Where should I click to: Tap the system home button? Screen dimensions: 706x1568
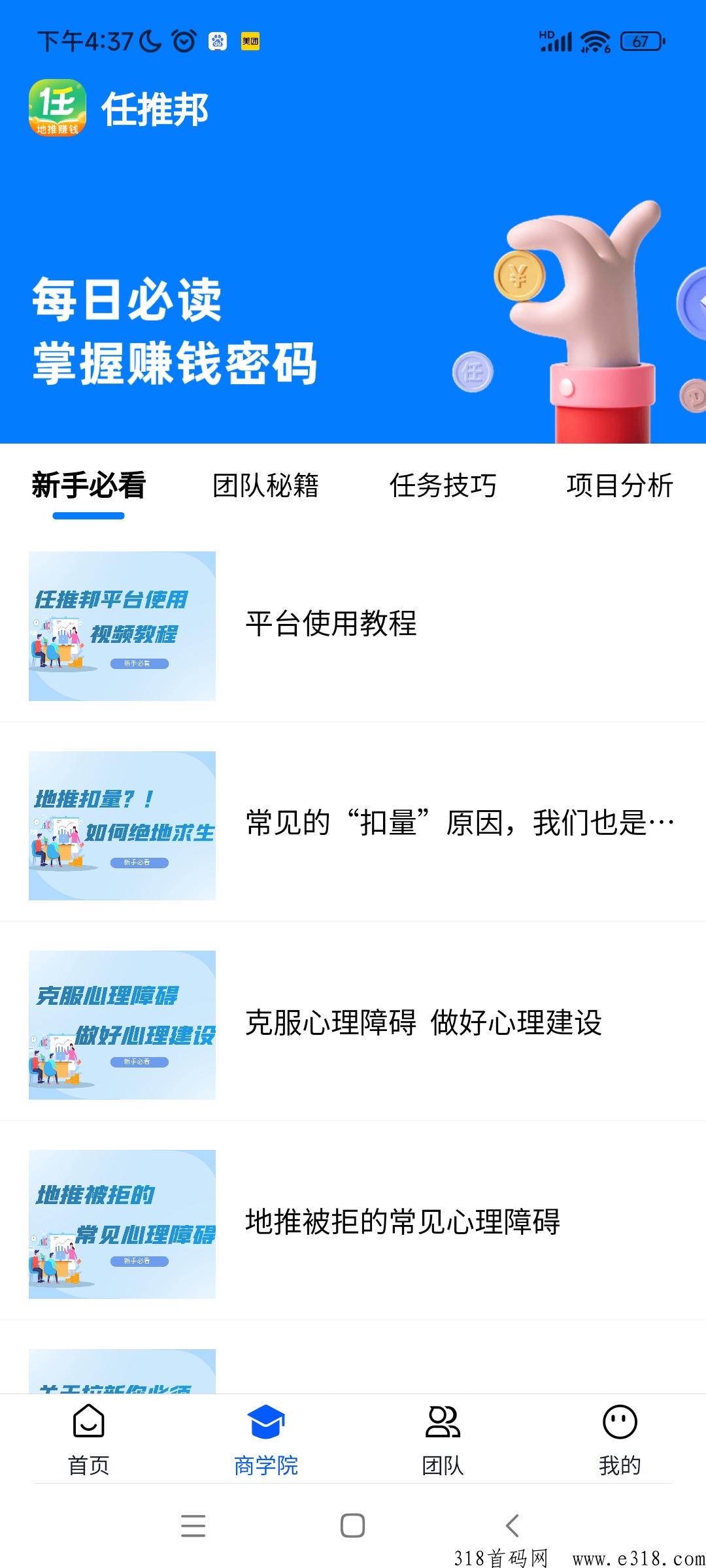[352, 1526]
